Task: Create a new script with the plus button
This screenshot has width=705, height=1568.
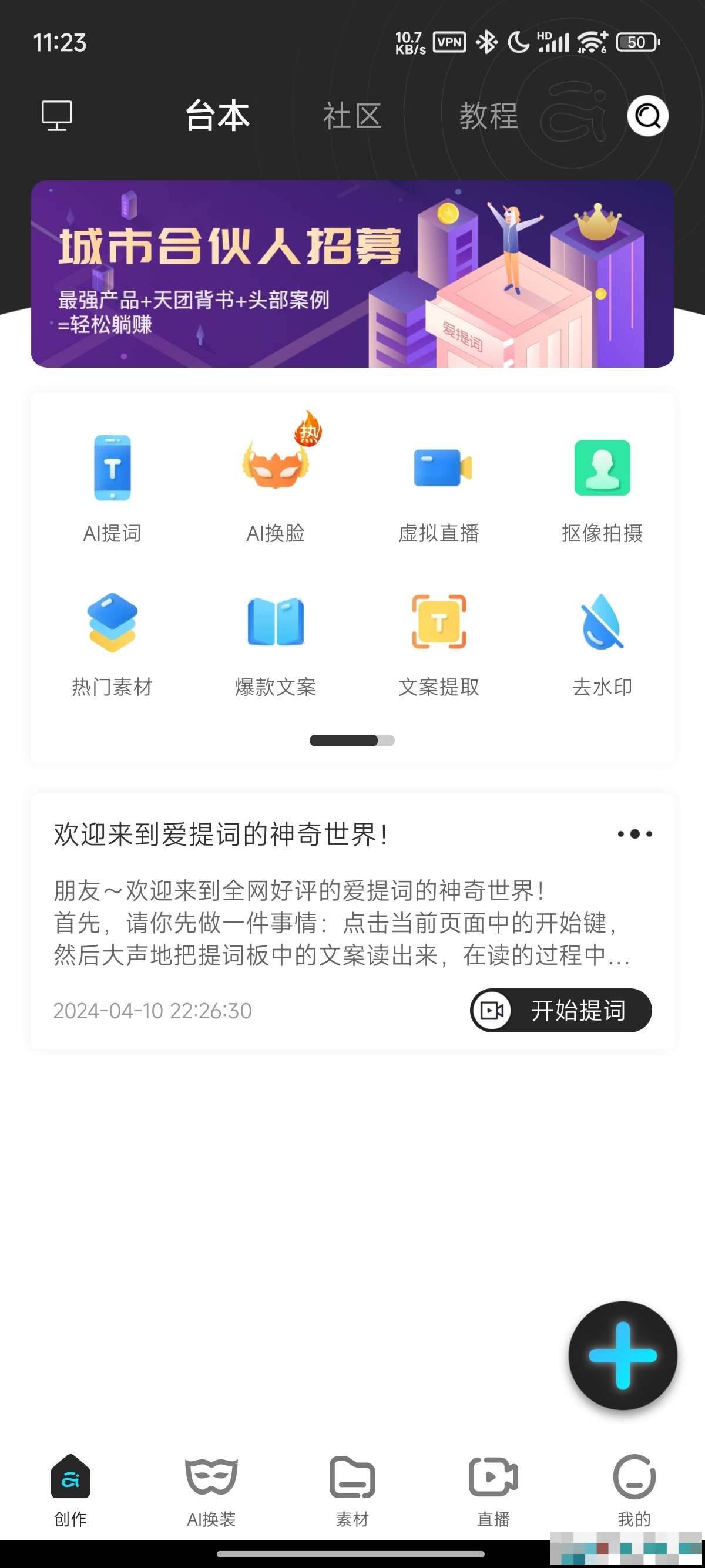Action: click(x=622, y=1356)
